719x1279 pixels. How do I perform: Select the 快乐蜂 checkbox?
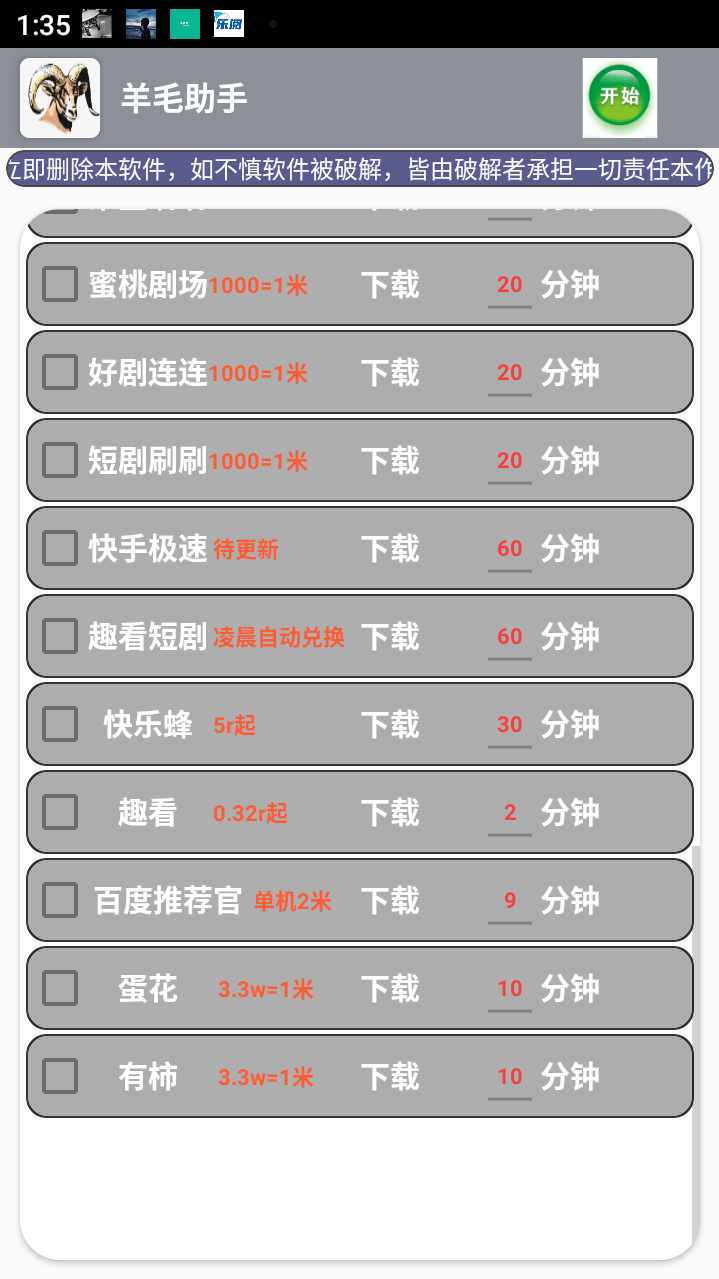click(60, 725)
